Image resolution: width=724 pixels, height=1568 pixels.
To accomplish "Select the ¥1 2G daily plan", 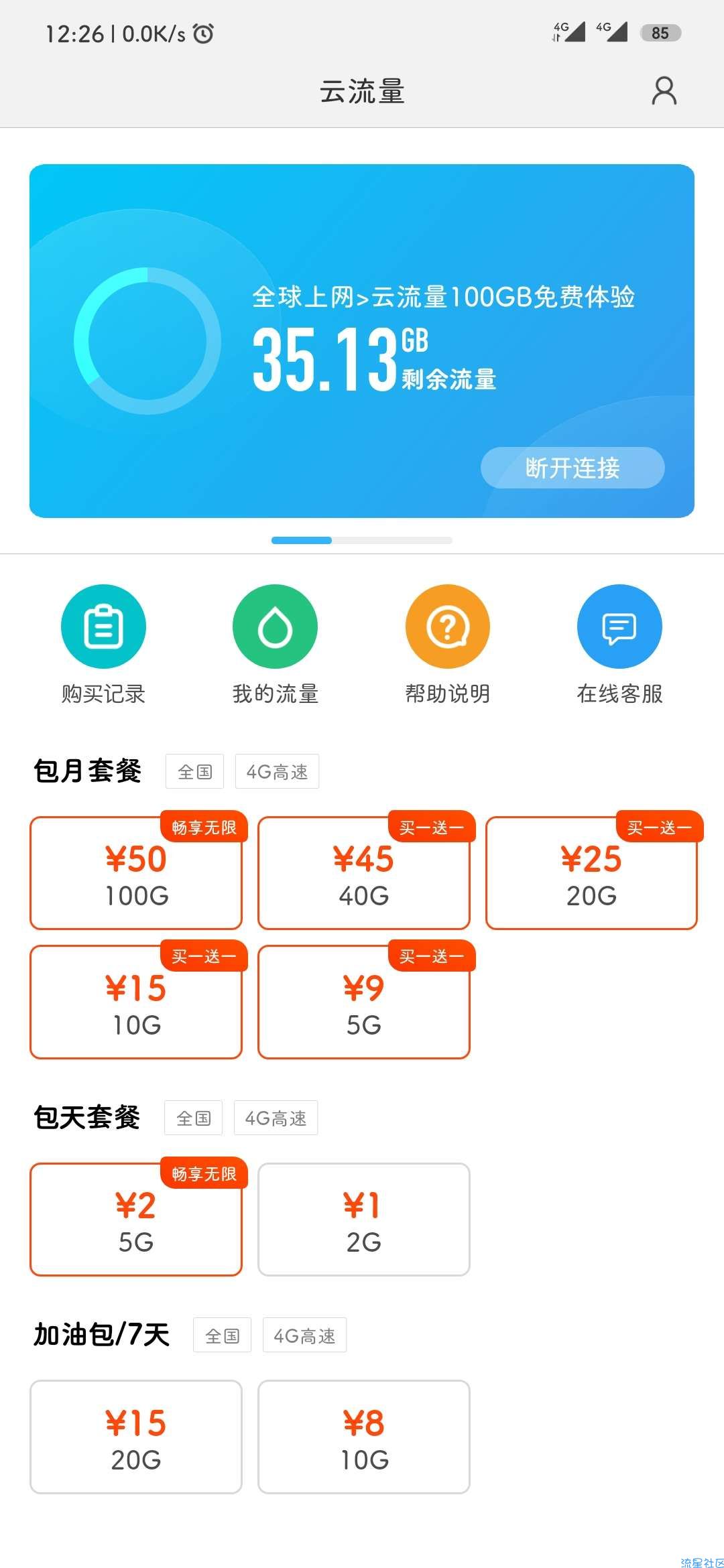I will 364,1220.
